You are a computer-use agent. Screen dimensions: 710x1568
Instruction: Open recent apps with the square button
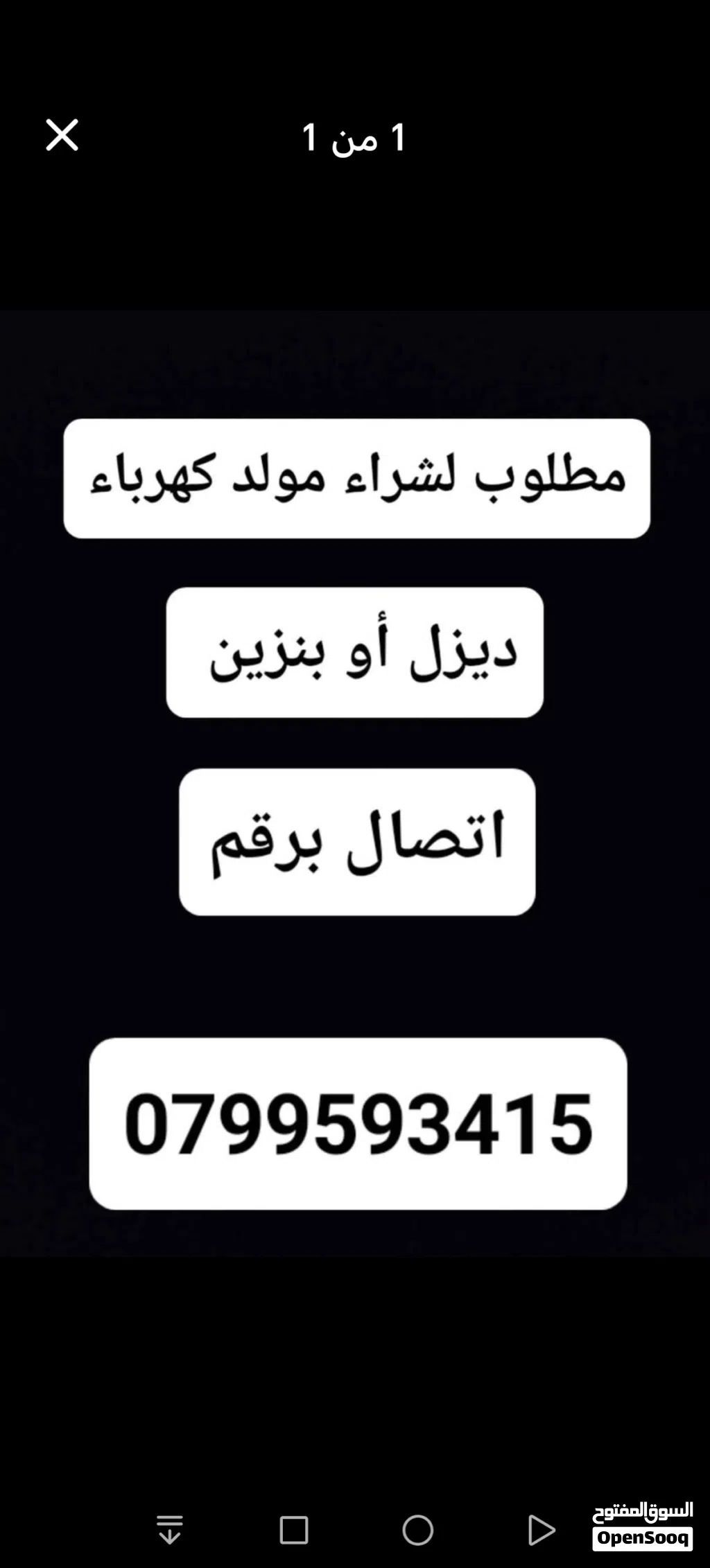[x=294, y=1530]
